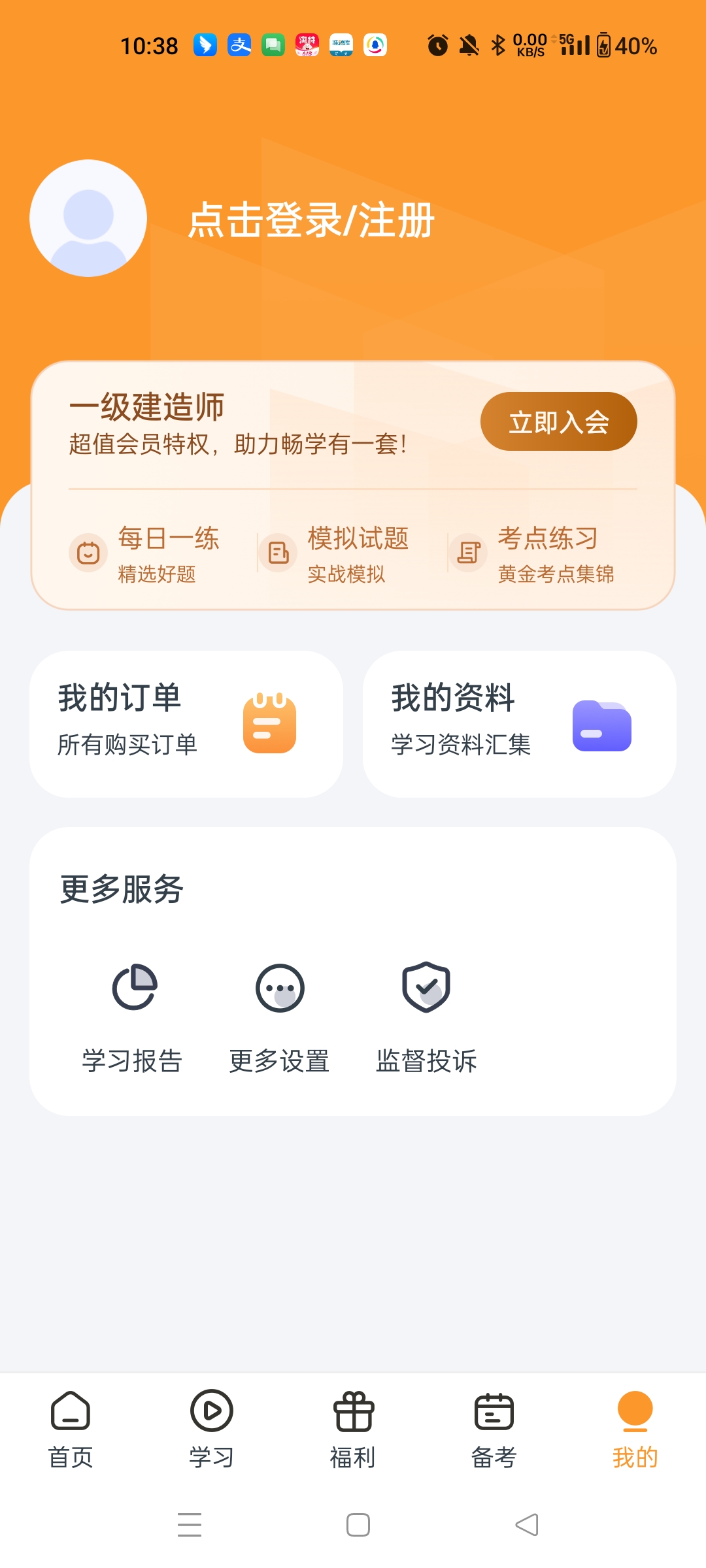This screenshot has height=1568, width=706.
Task: Switch to the 备考 exam prep tab
Action: [494, 1429]
